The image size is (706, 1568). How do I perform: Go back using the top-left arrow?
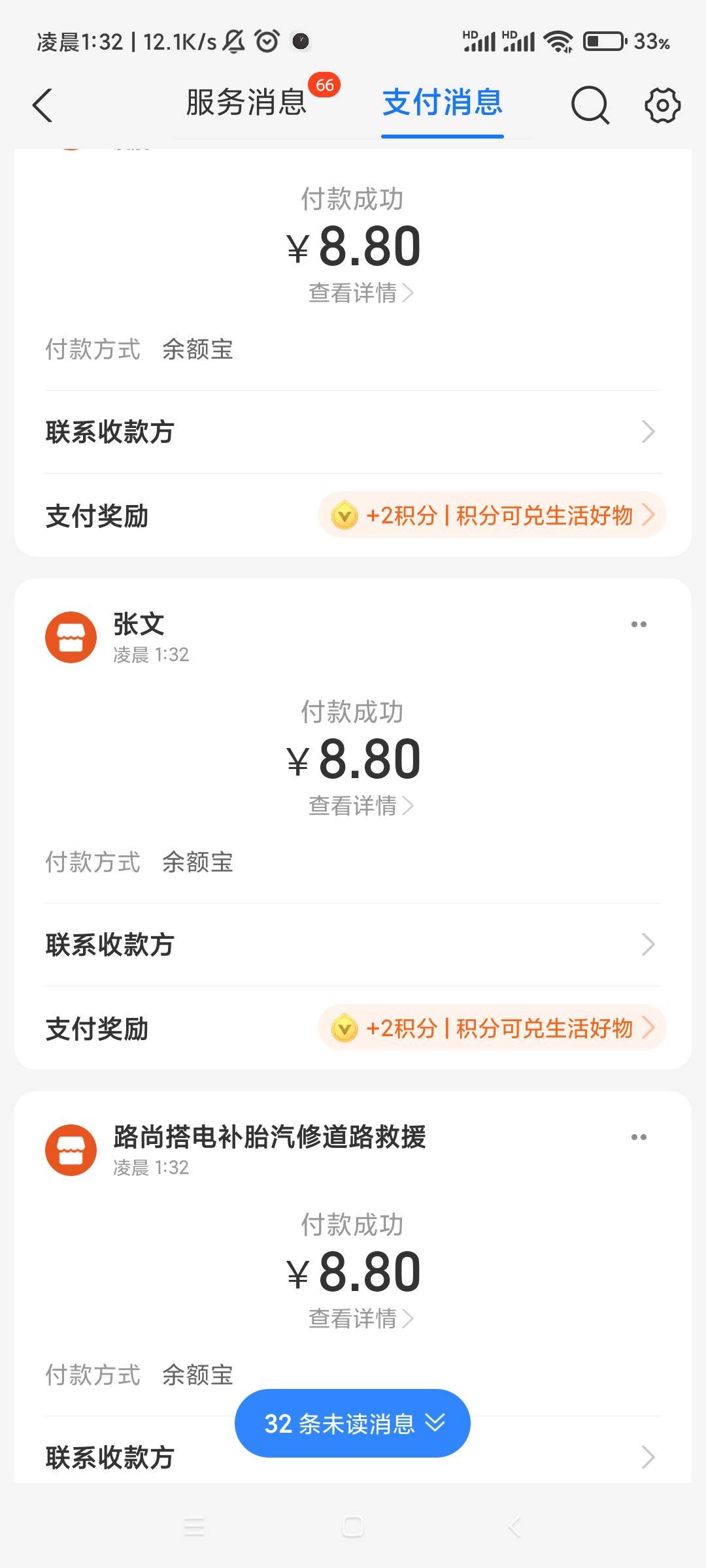[42, 105]
